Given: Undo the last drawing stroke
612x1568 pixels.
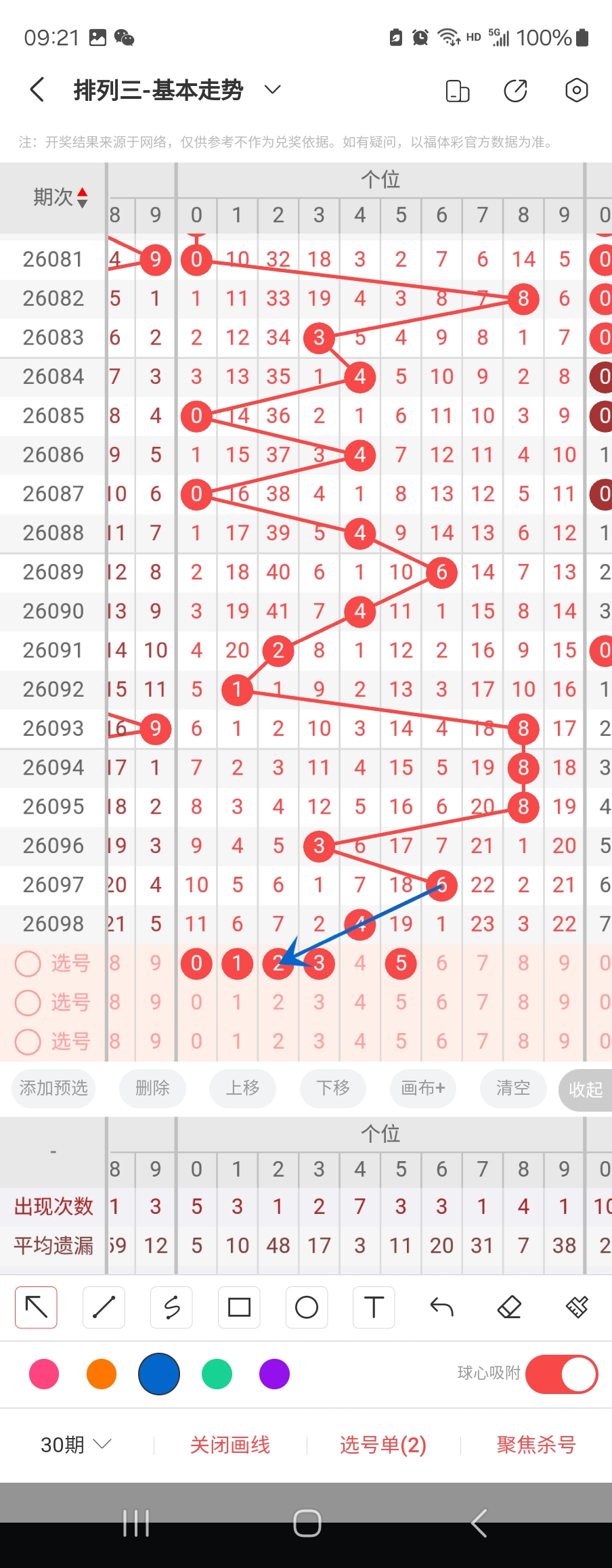Looking at the screenshot, I should pyautogui.click(x=441, y=1307).
